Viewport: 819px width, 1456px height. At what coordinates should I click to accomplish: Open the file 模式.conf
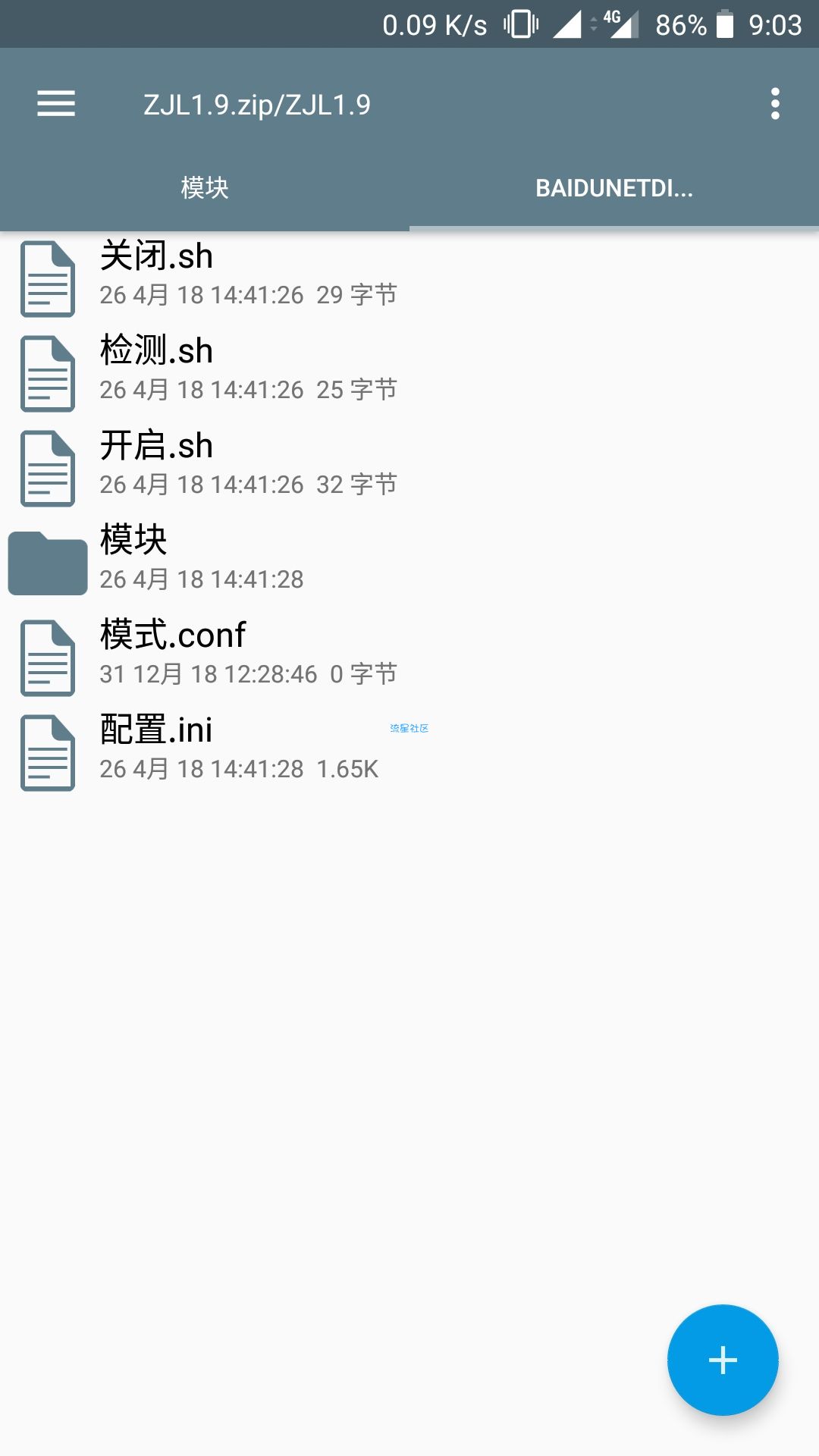(409, 657)
